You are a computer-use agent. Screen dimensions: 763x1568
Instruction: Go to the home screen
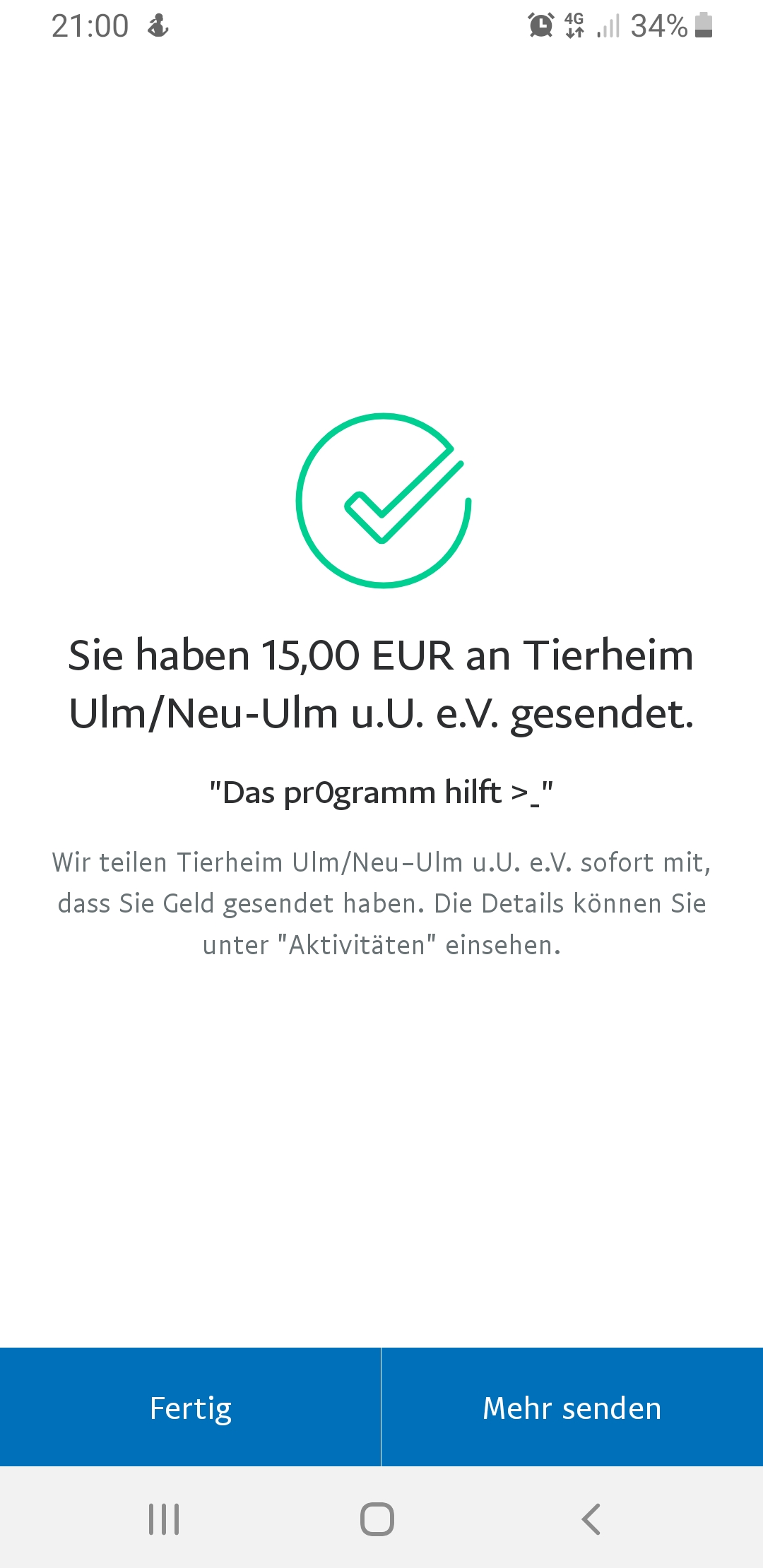point(377,1519)
